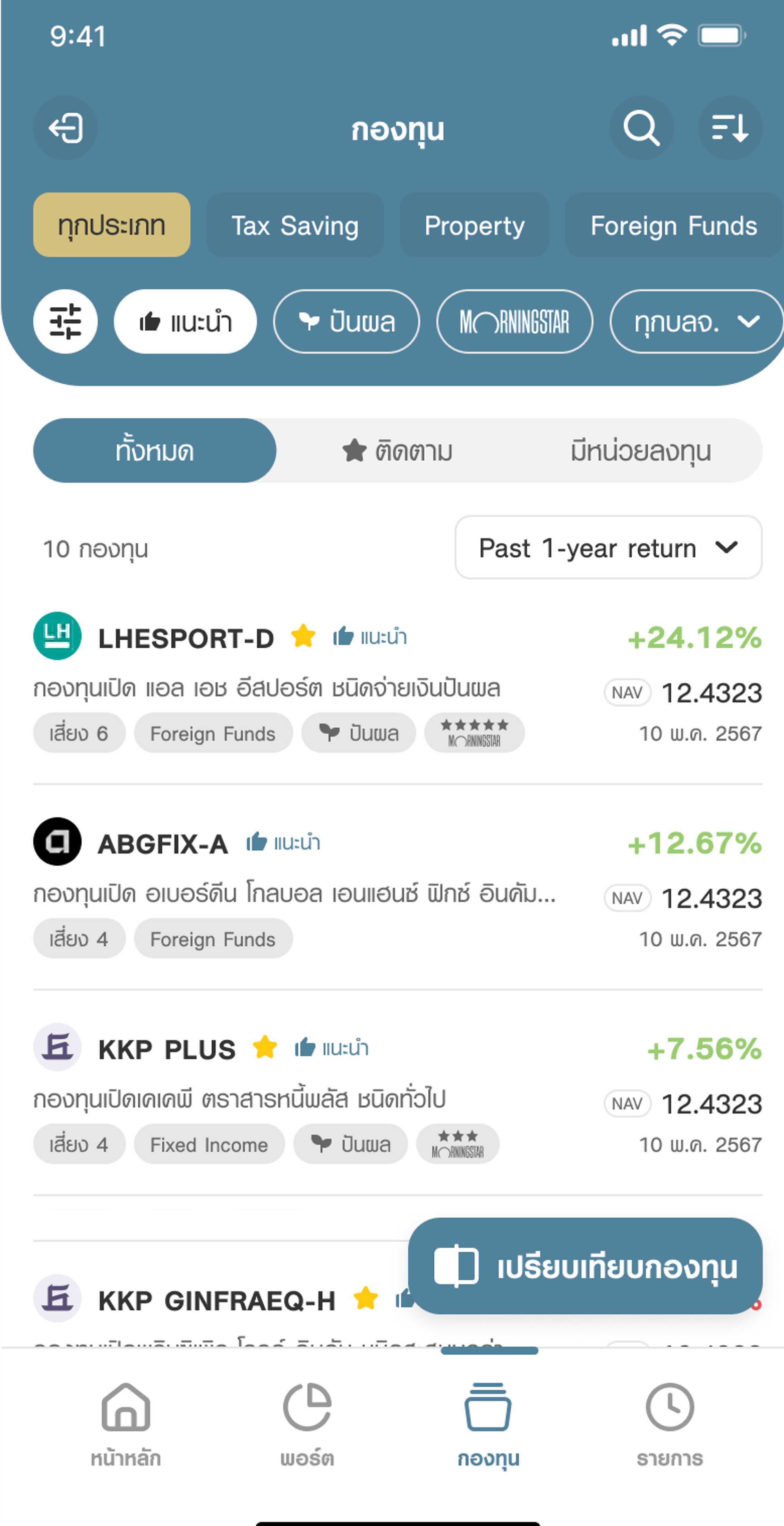Open the LHESPORT-D fund details
The height and width of the screenshot is (1526, 784).
pyautogui.click(x=398, y=682)
